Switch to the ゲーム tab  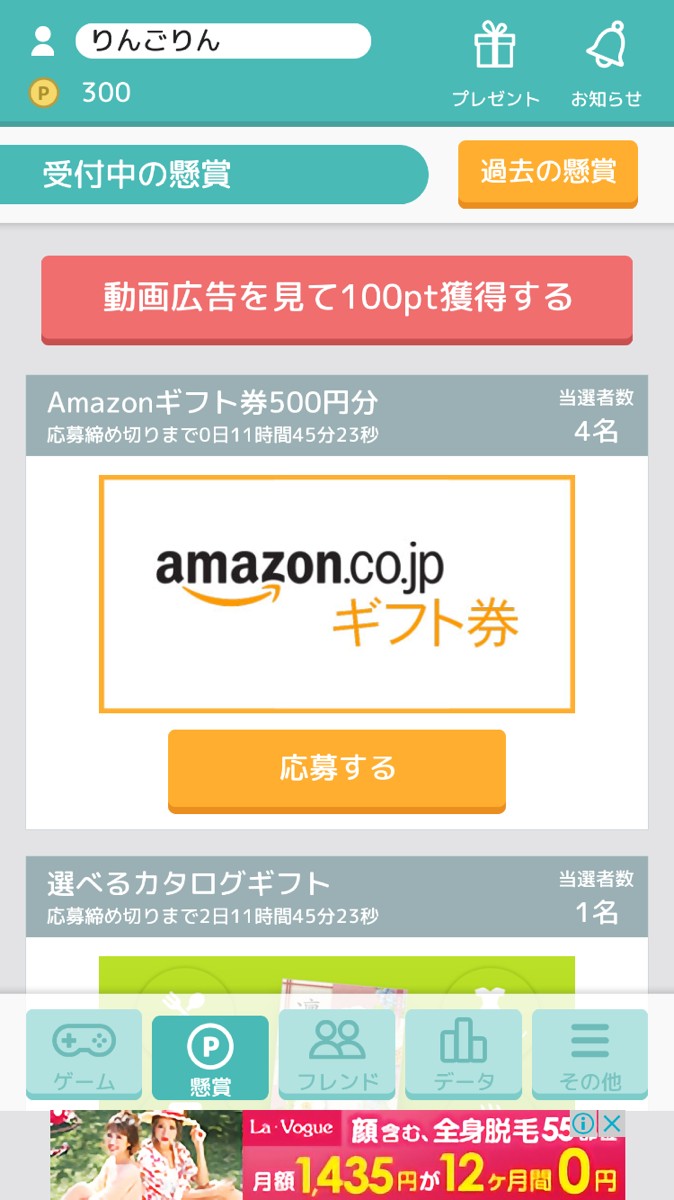[x=84, y=1054]
